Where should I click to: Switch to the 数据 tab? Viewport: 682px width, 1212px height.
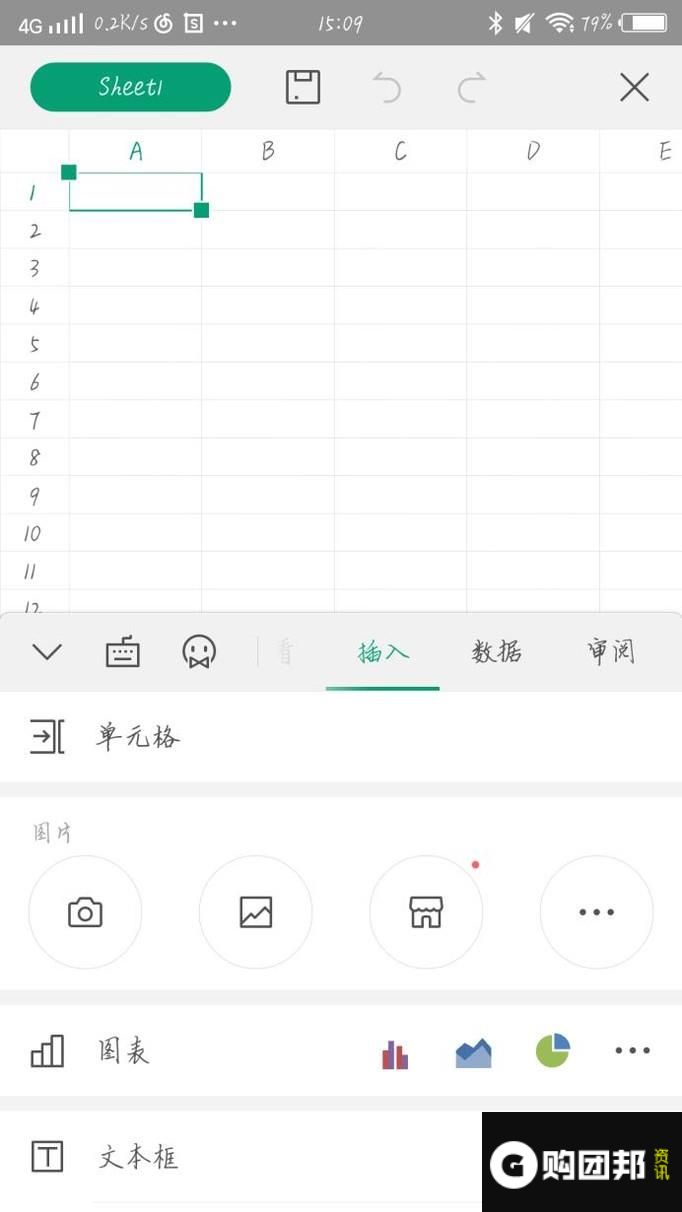pyautogui.click(x=497, y=652)
